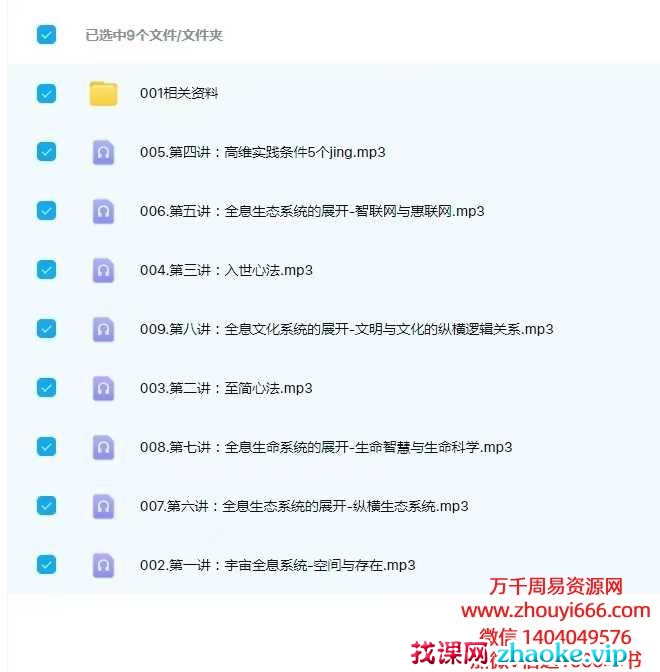The height and width of the screenshot is (672, 660).
Task: Uncheck the select-all checkbox at the top
Action: point(46,35)
